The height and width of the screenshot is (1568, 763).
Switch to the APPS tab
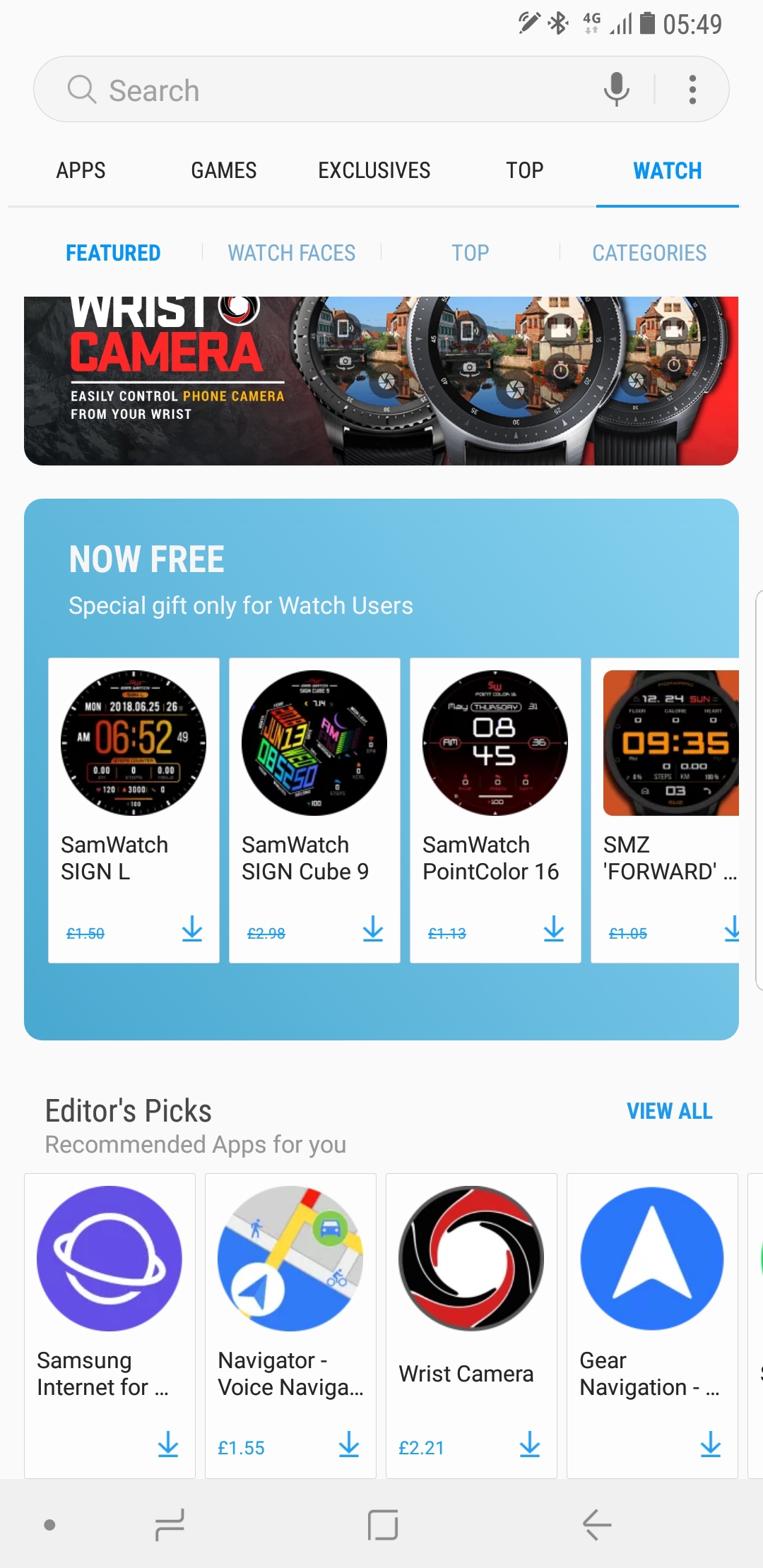[x=81, y=170]
